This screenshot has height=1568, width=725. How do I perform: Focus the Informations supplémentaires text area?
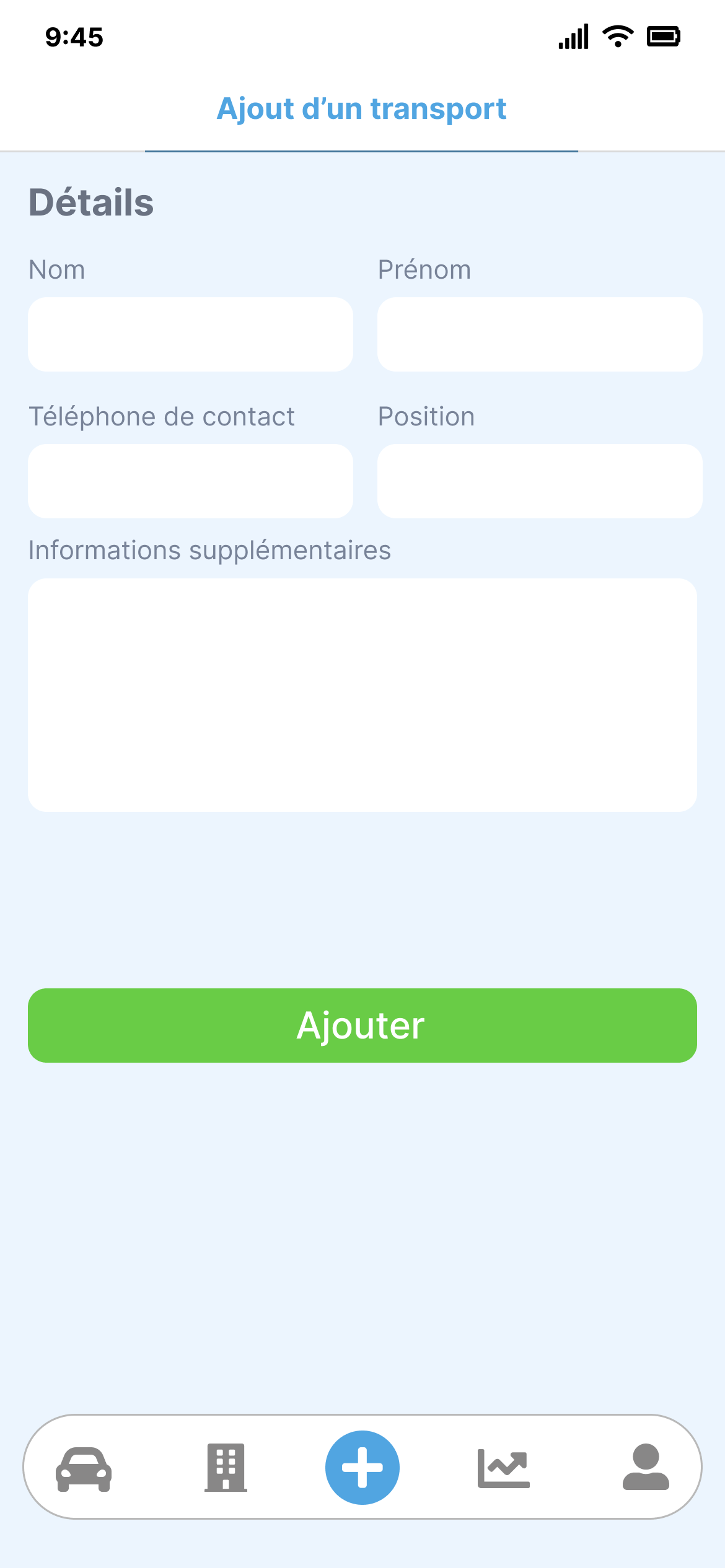[x=362, y=695]
